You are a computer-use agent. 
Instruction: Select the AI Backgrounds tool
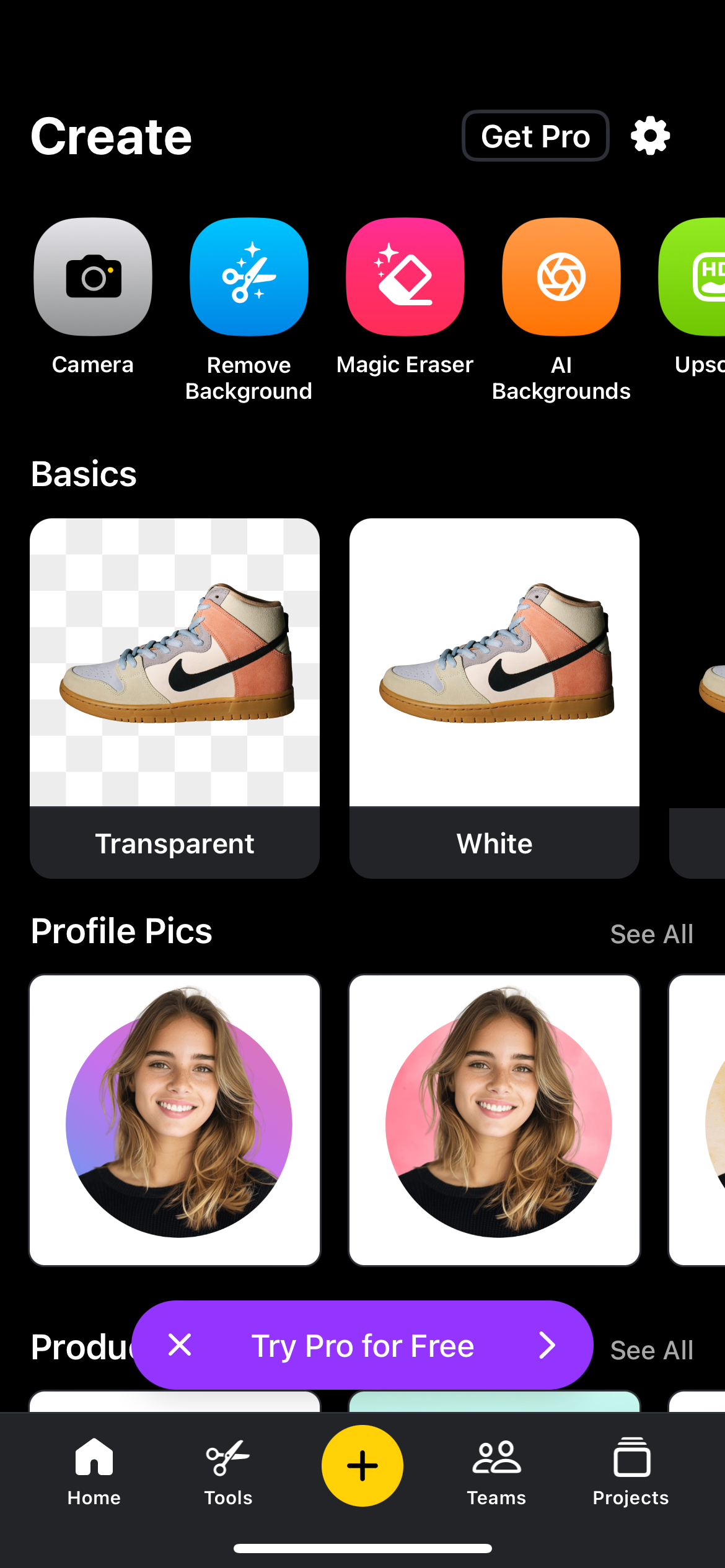coord(561,277)
